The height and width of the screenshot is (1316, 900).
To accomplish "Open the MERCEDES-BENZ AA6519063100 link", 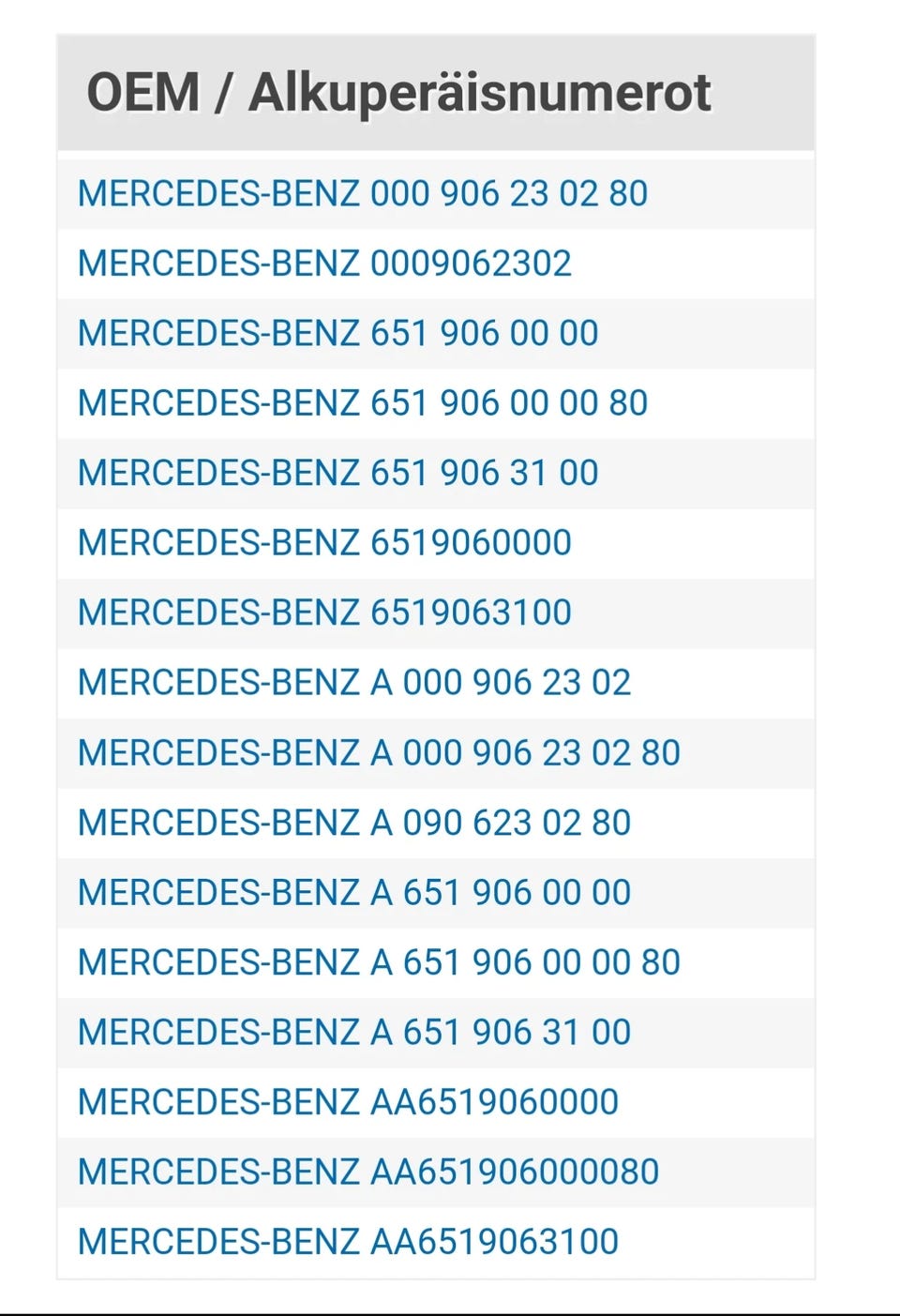I will [x=348, y=1242].
